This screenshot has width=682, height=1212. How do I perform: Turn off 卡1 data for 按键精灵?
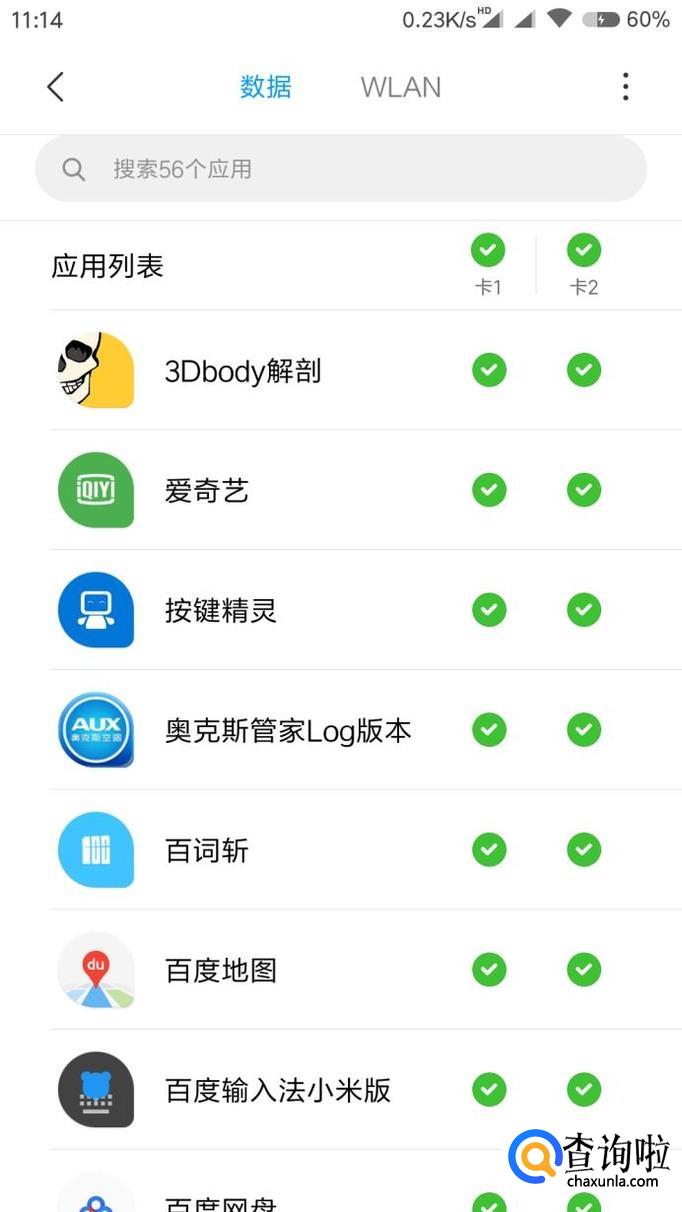click(488, 610)
